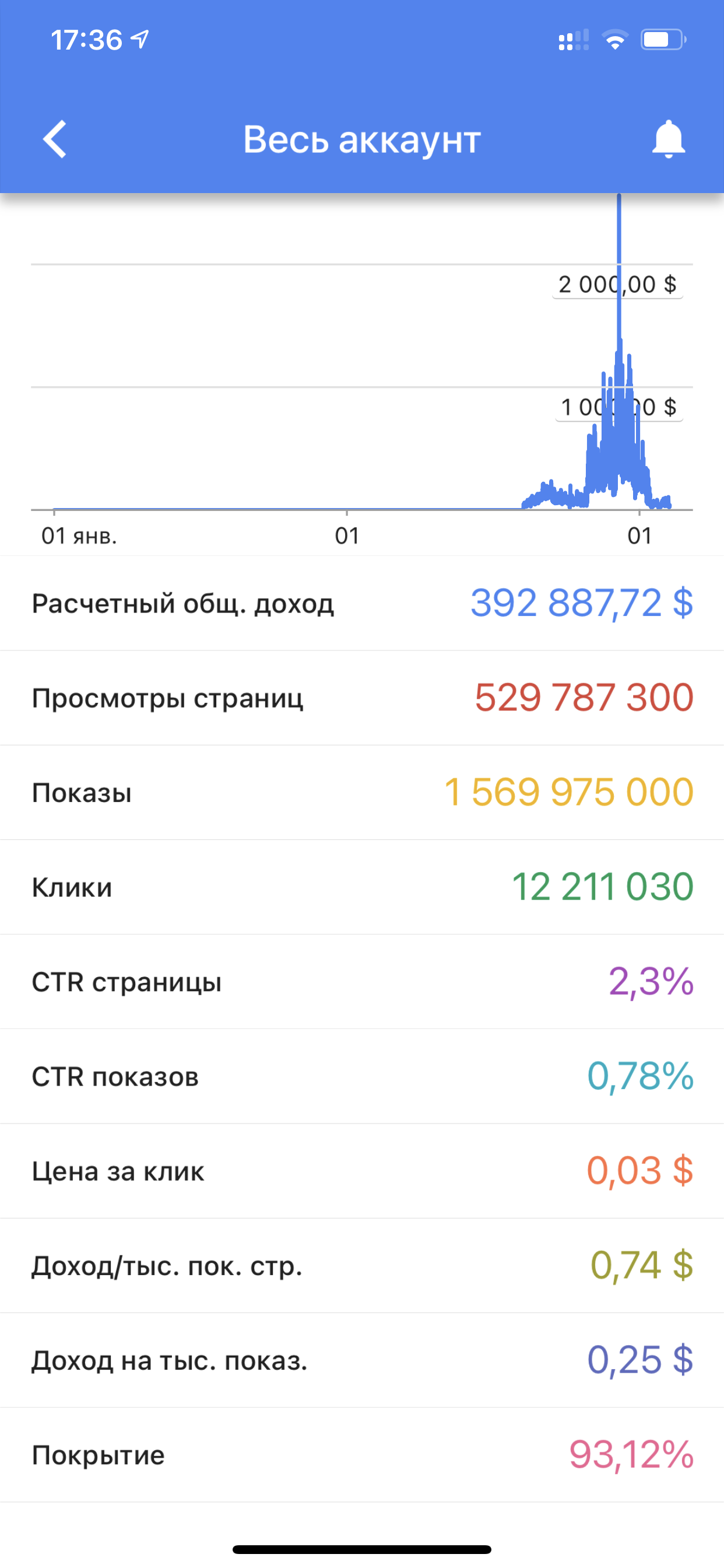Show Просмотры страниц on the chart
Viewport: 724px width, 1568px height.
tap(362, 698)
